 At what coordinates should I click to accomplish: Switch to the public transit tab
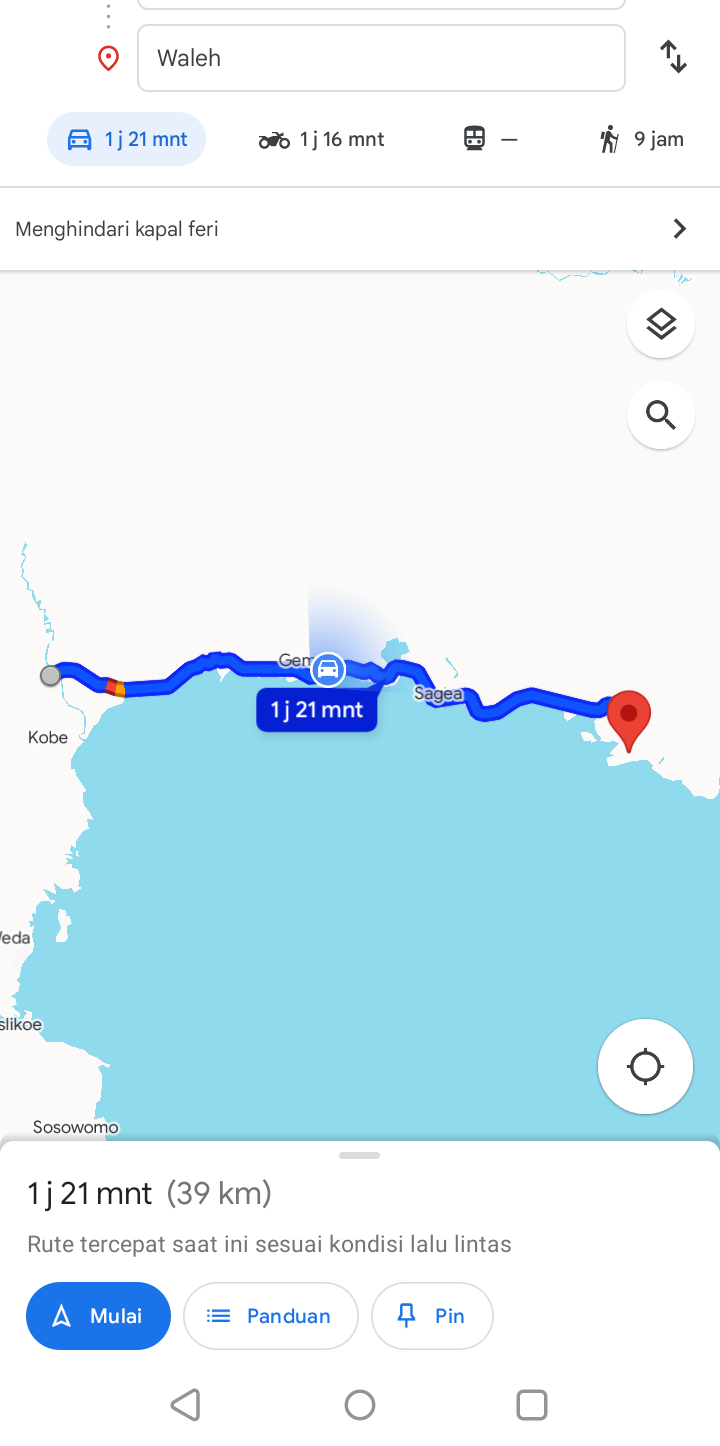coord(491,139)
